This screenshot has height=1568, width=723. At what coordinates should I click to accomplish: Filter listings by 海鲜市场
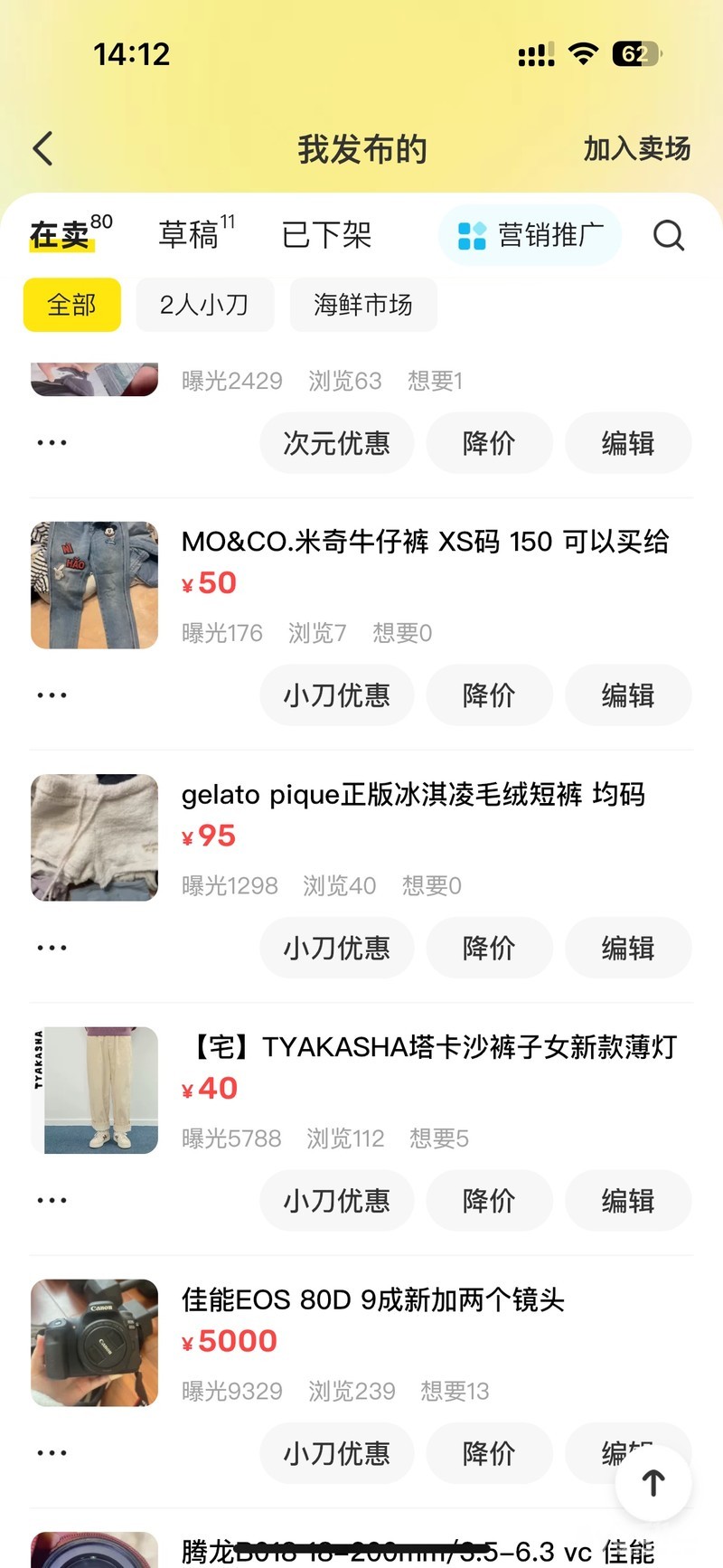pos(363,305)
